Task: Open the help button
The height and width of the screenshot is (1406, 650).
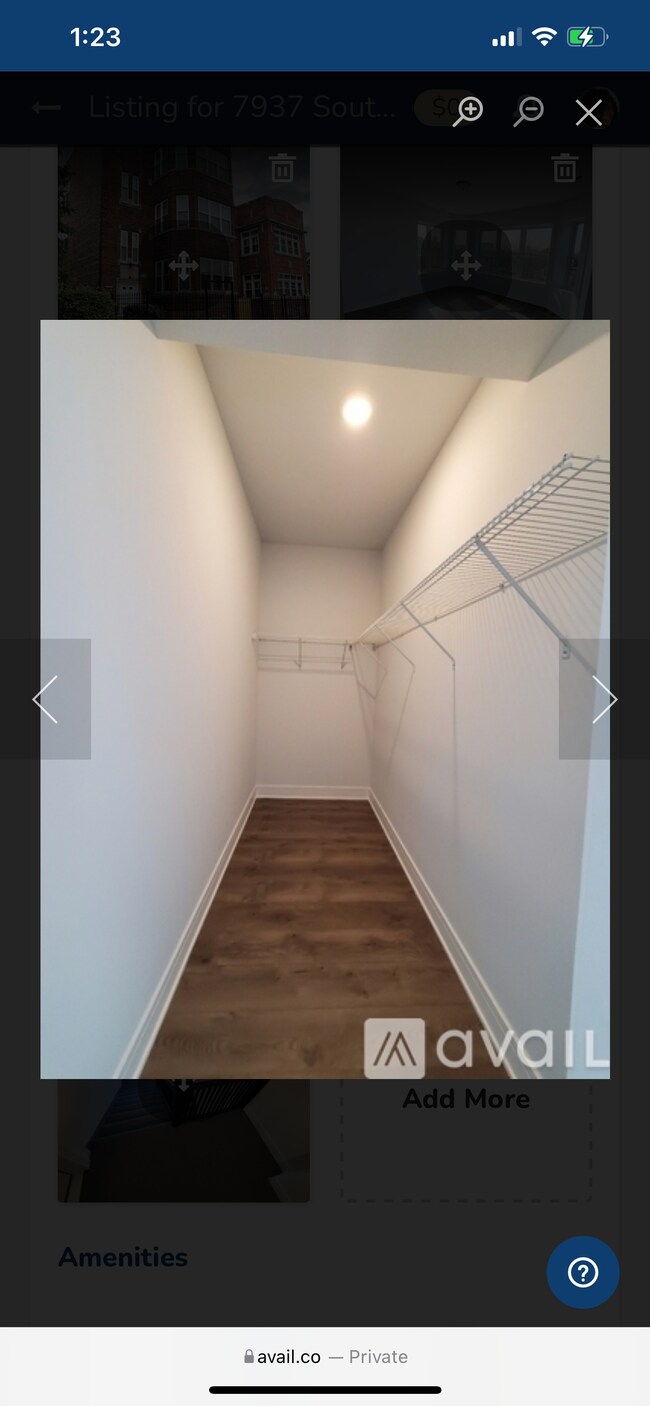Action: pos(582,1272)
